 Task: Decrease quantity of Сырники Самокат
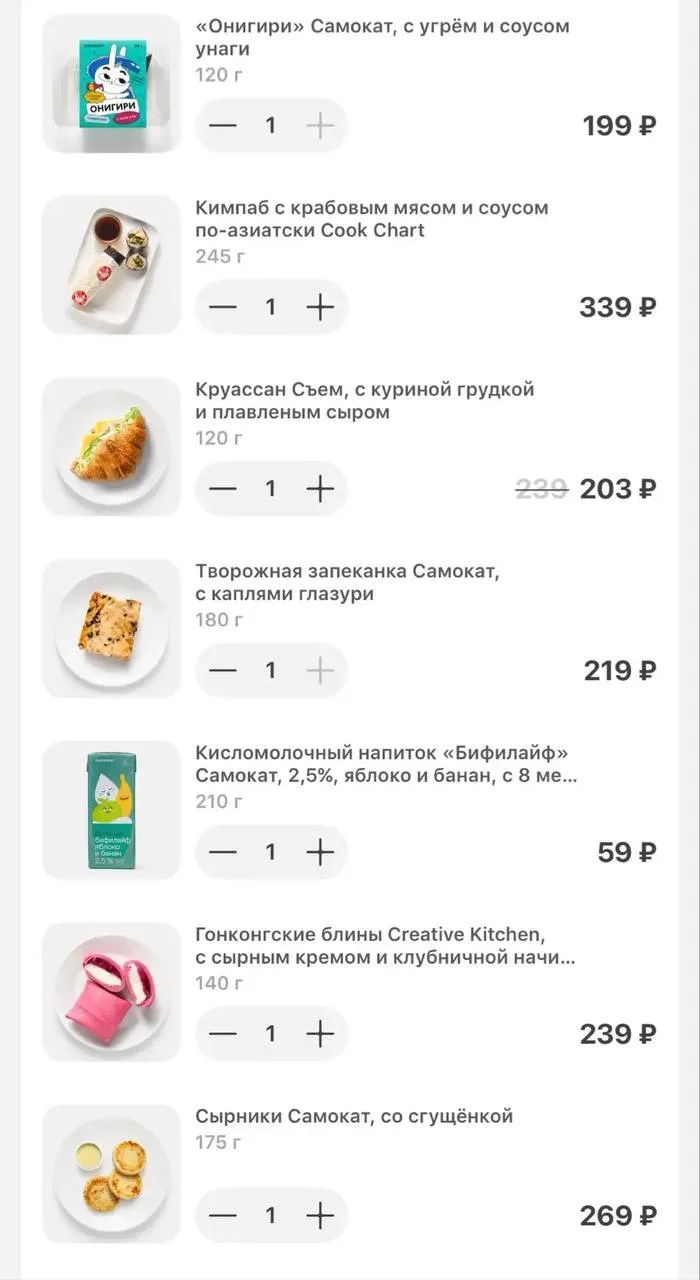tap(223, 1216)
